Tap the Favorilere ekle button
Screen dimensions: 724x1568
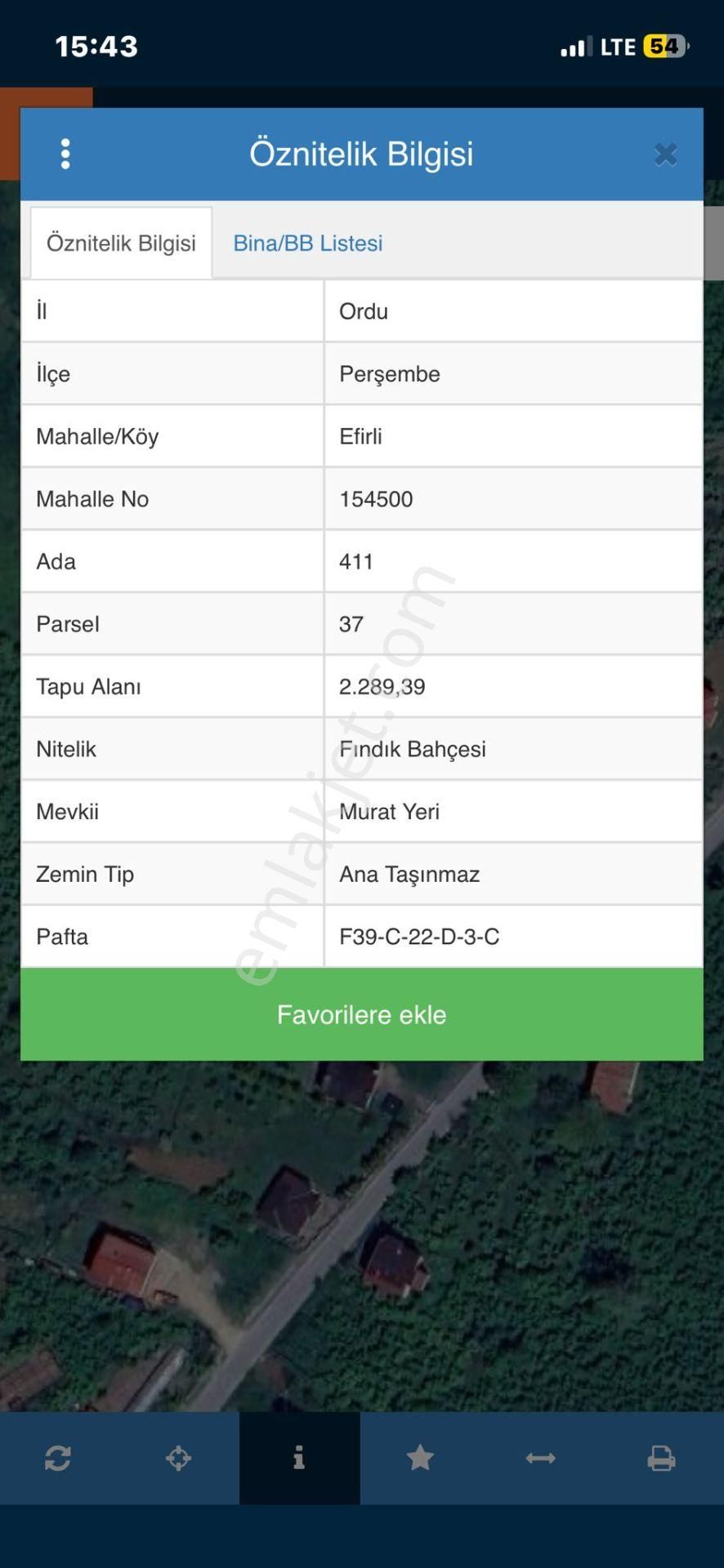coord(361,1014)
